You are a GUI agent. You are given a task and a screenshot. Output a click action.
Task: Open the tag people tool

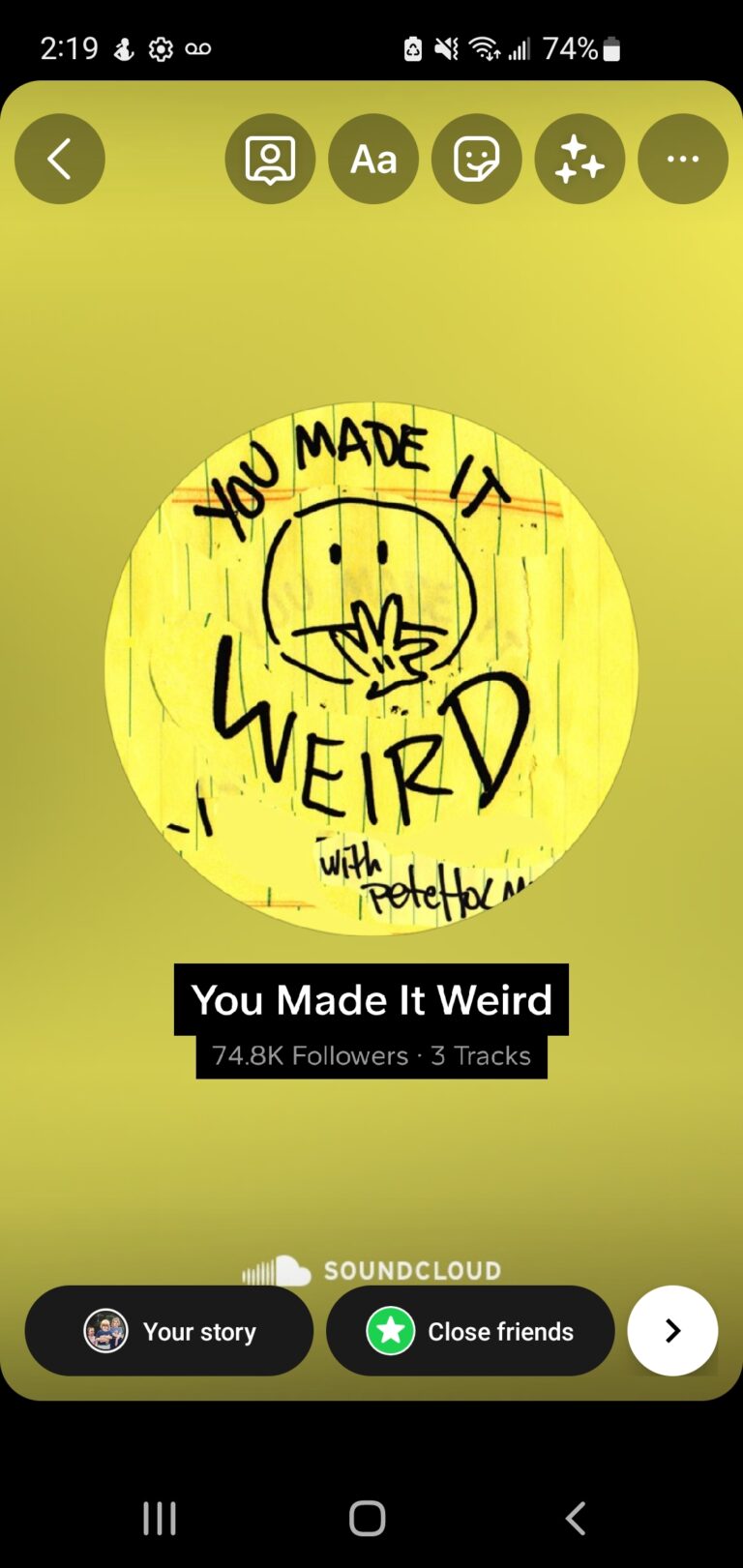tap(270, 159)
